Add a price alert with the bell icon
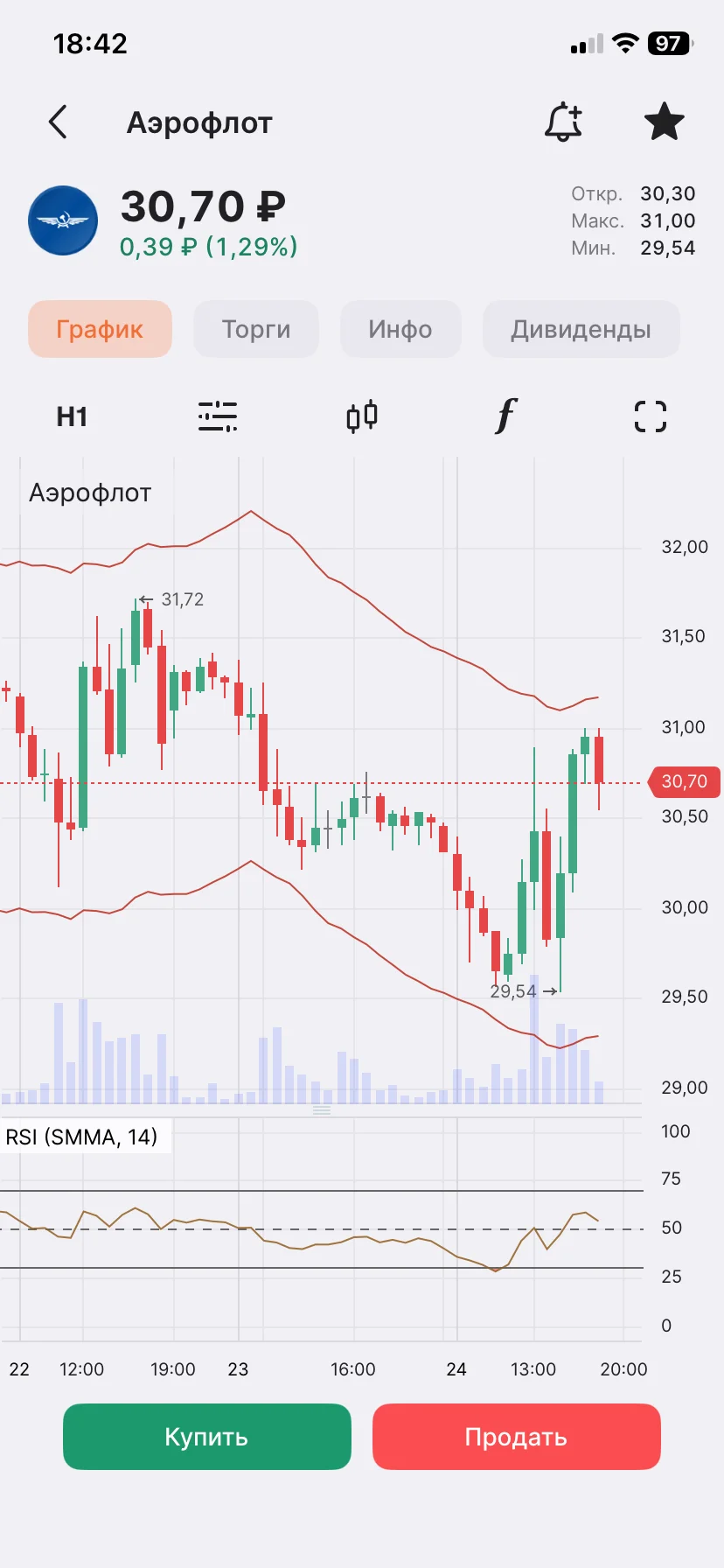This screenshot has height=1568, width=724. (x=563, y=122)
